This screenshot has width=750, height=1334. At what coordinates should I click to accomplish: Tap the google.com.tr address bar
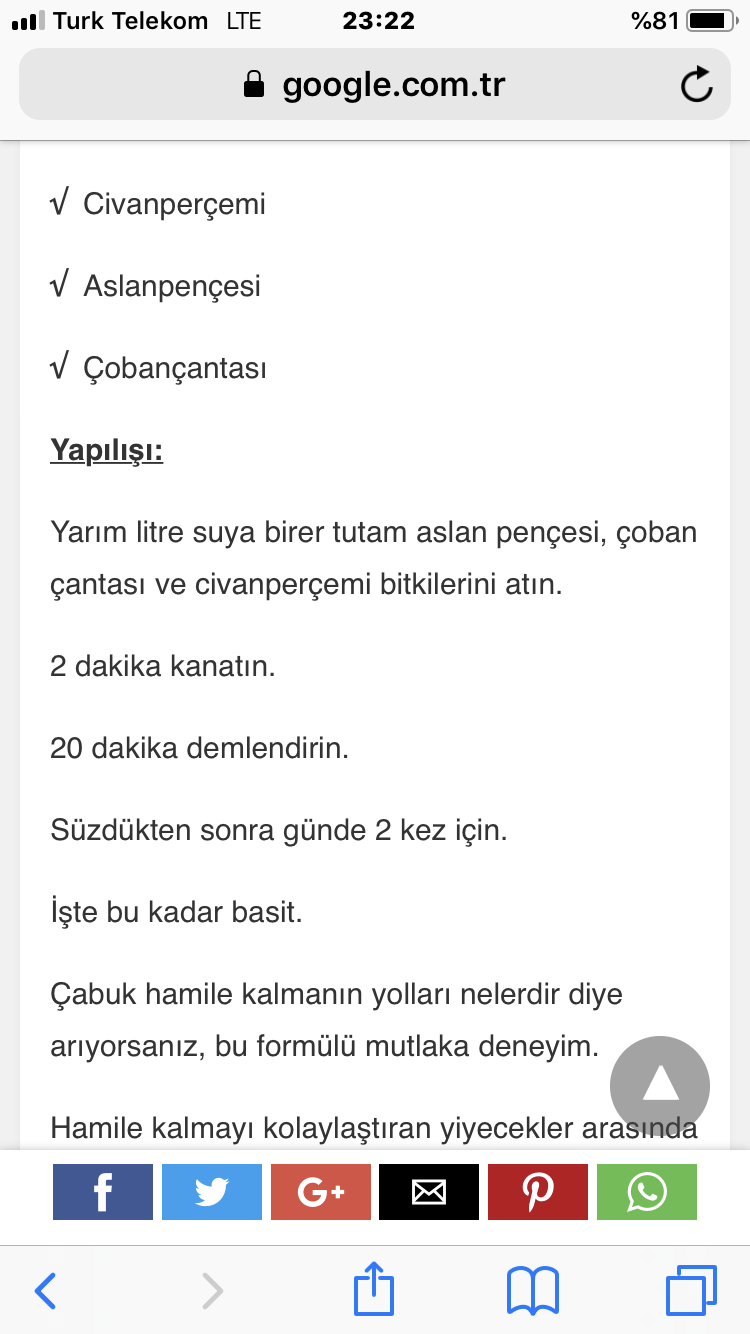374,85
